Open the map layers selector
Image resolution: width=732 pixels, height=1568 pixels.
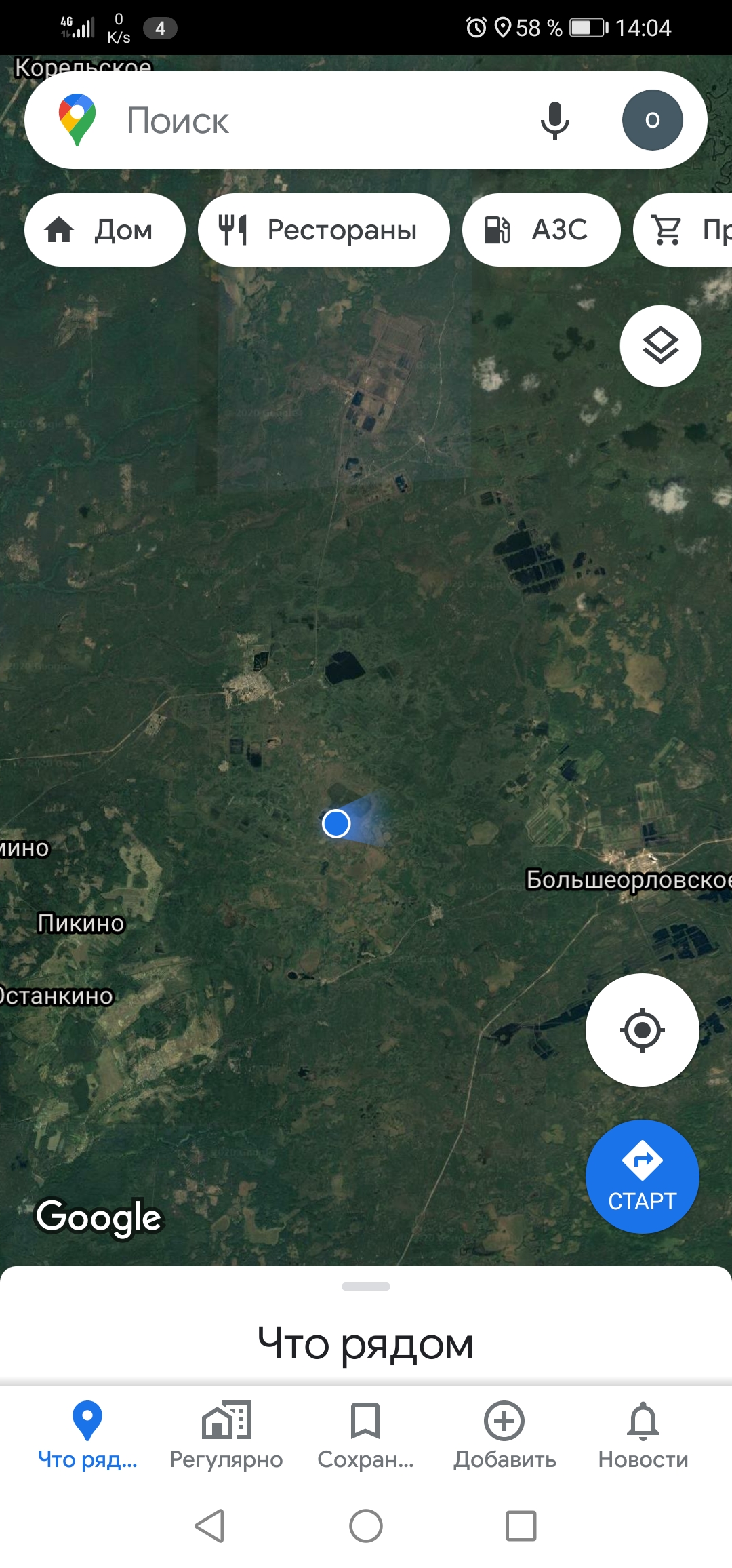[660, 346]
